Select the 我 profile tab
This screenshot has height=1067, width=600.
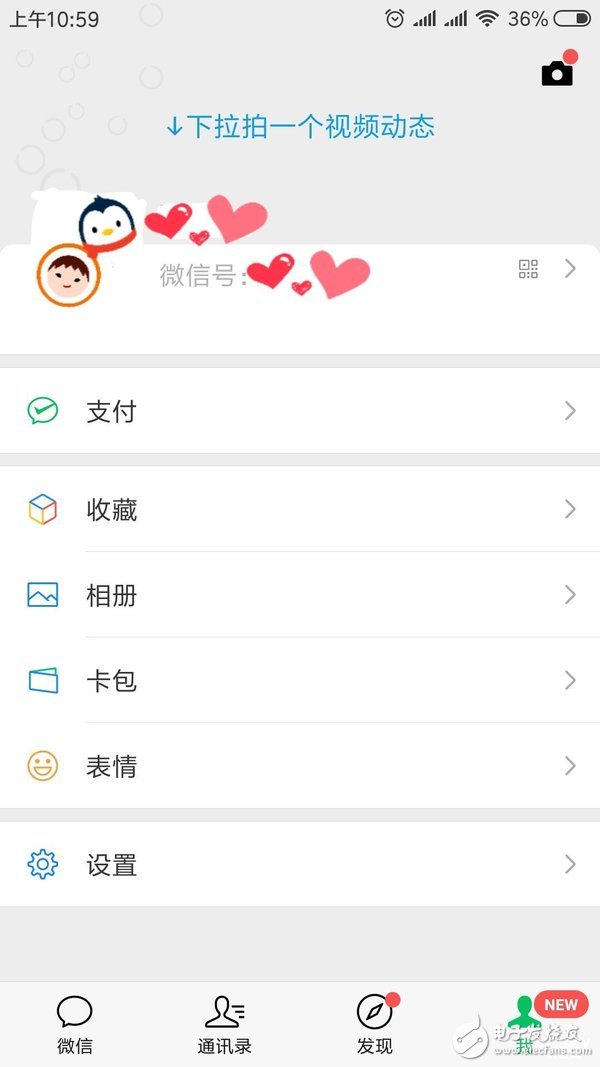pos(523,1024)
